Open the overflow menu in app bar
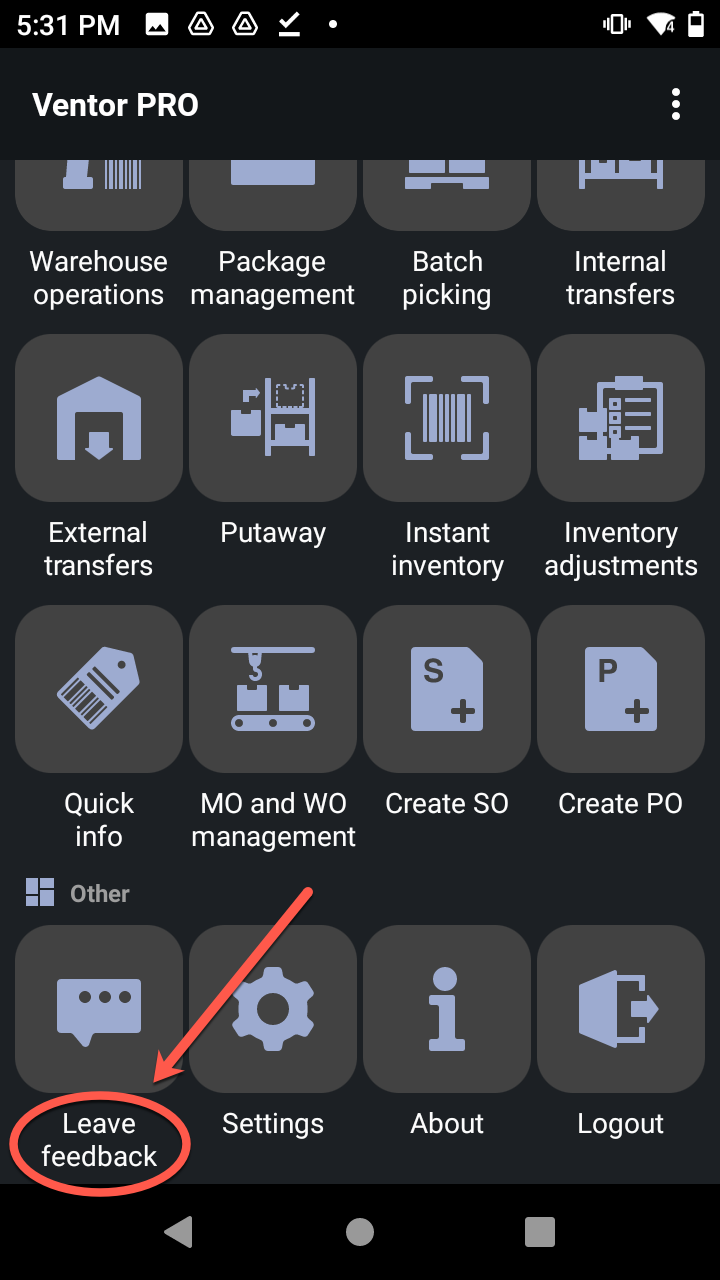Screen dimensions: 720x1280 (x=676, y=104)
